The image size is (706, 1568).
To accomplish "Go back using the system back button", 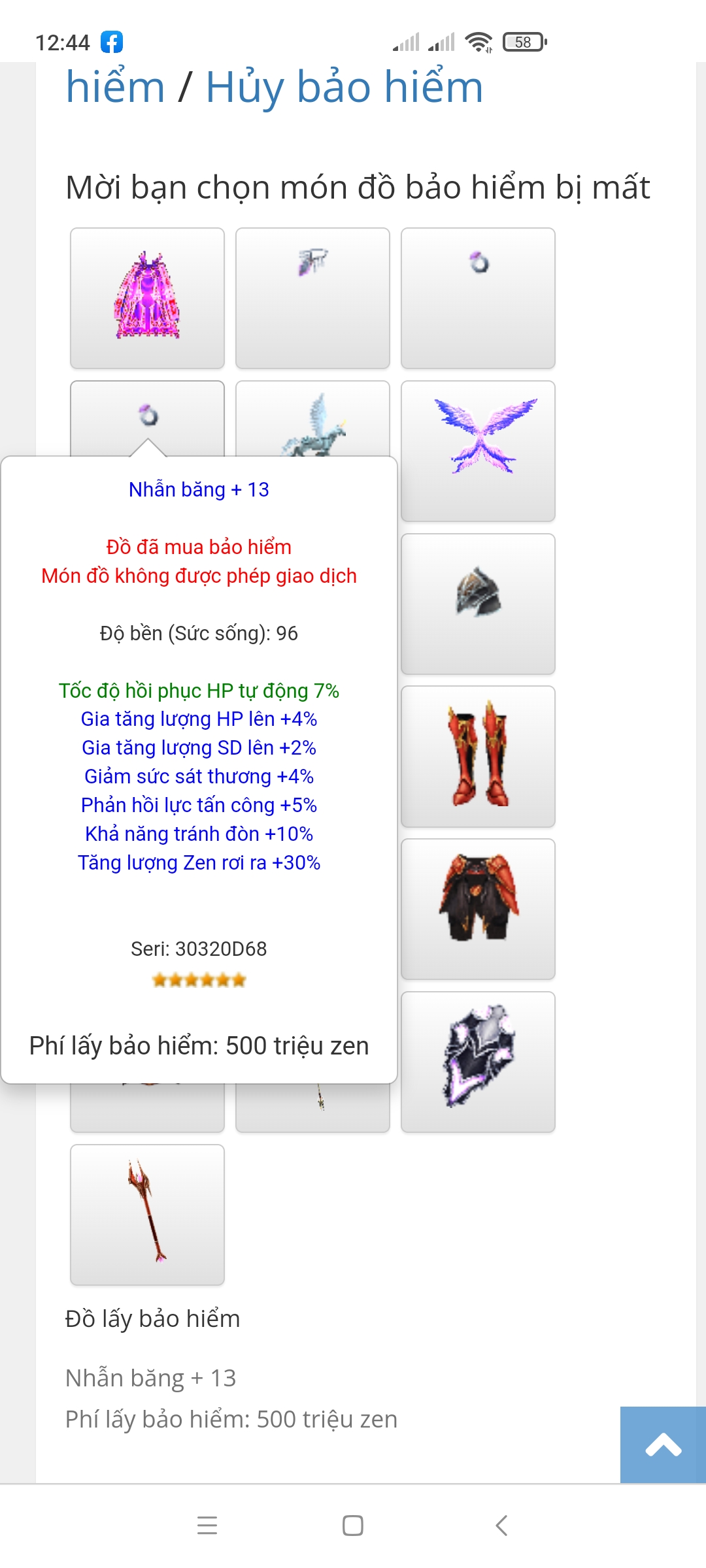I will point(501,1526).
